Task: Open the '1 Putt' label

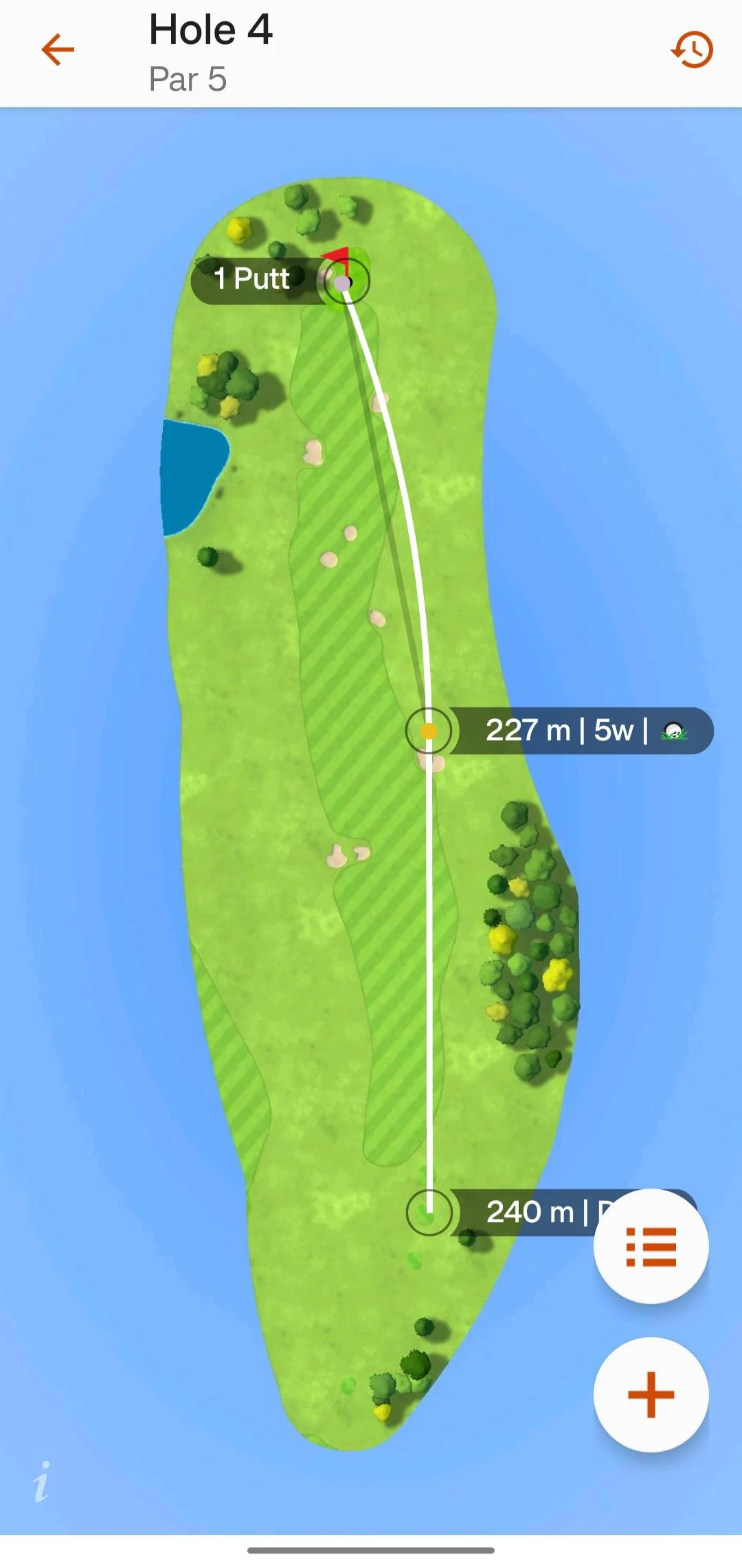Action: [251, 279]
